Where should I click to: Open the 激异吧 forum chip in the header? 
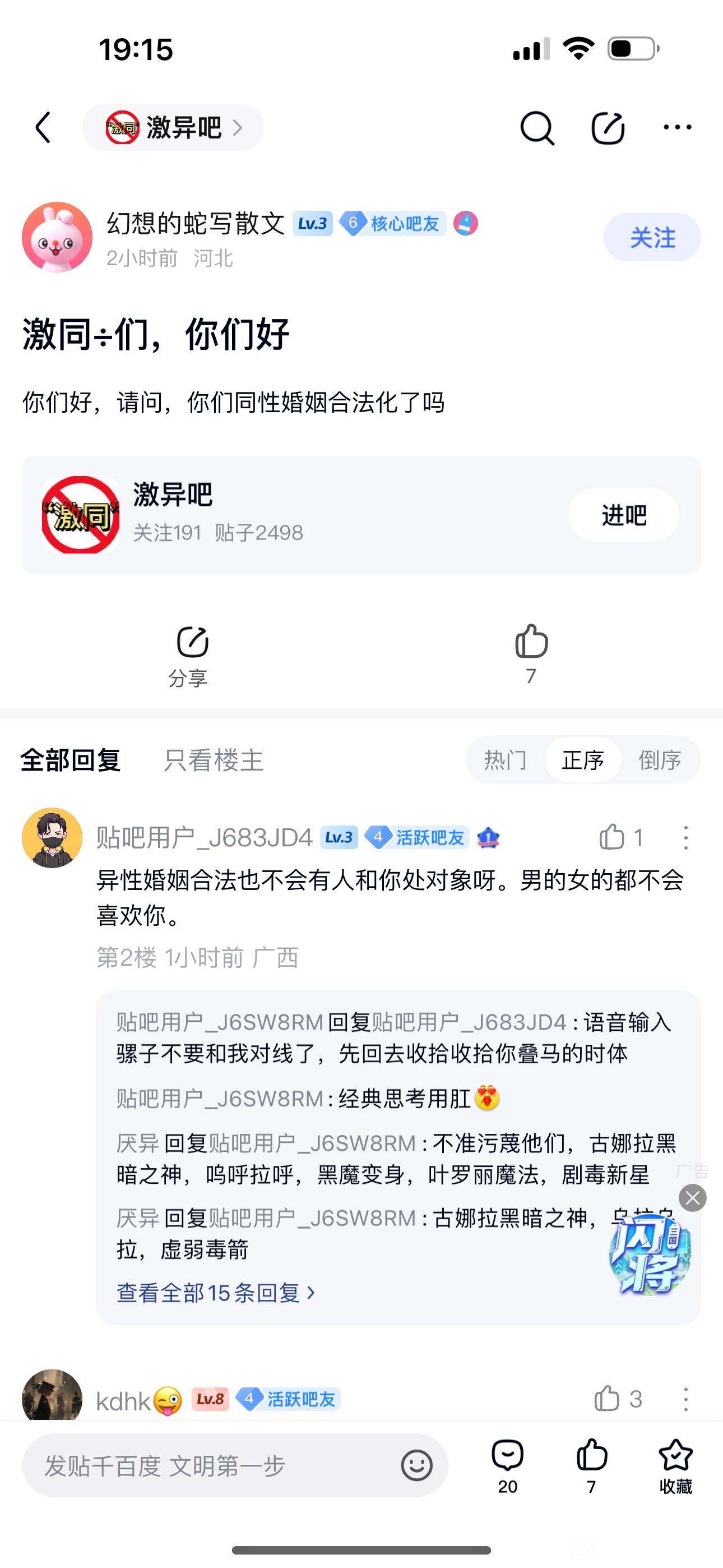click(173, 128)
